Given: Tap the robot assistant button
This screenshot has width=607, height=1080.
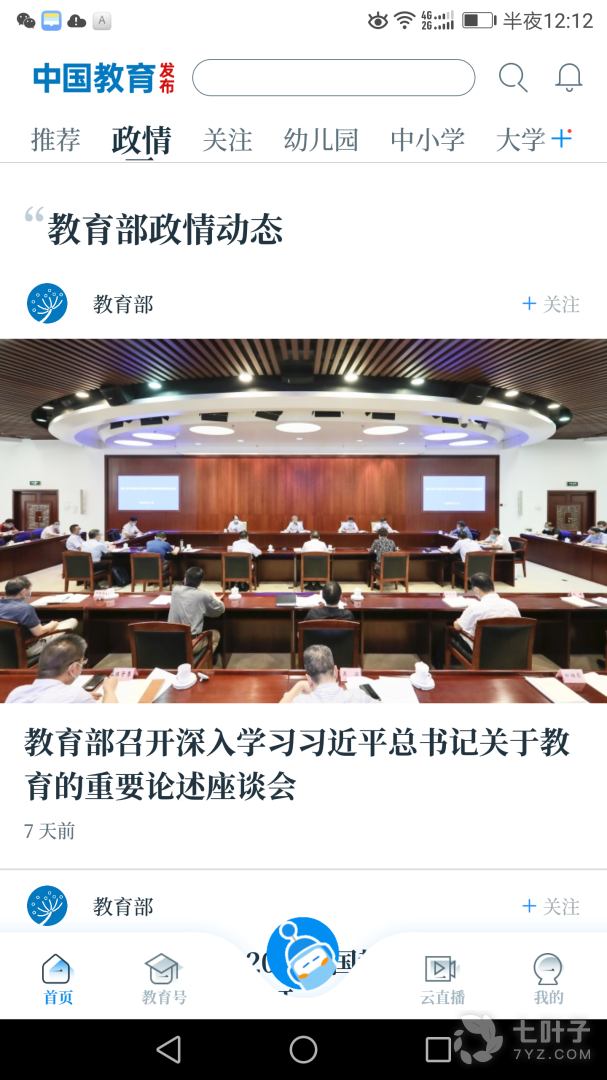Looking at the screenshot, I should pos(302,955).
